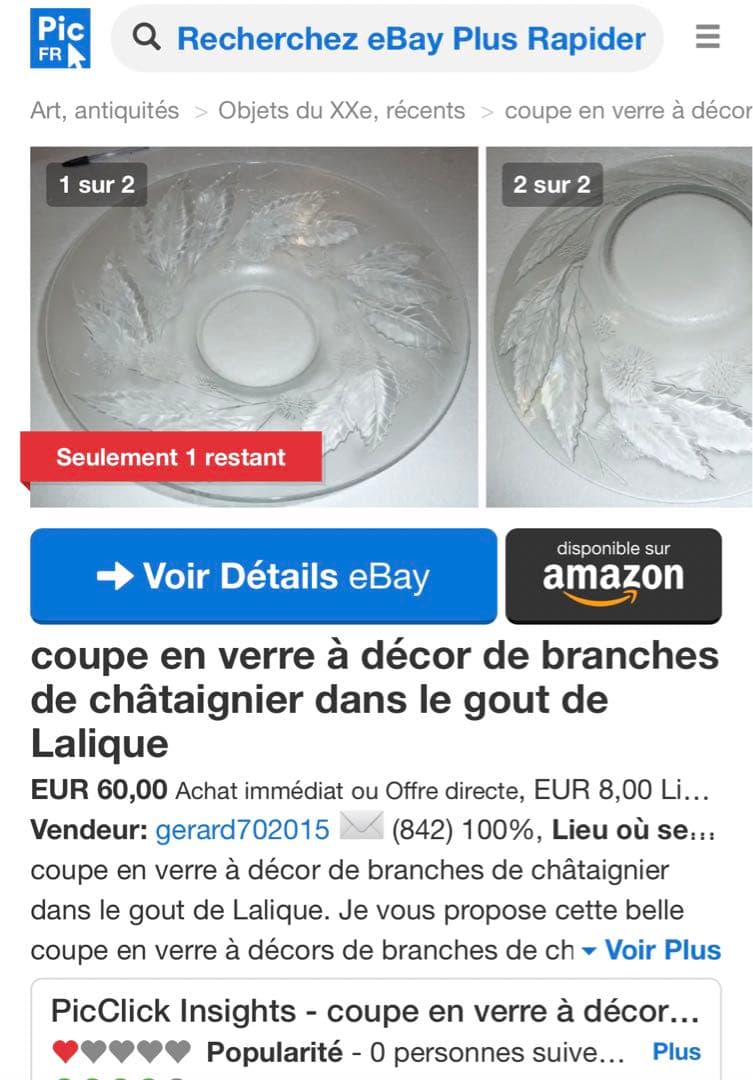Click the Voir Détails eBay button

pos(262,576)
